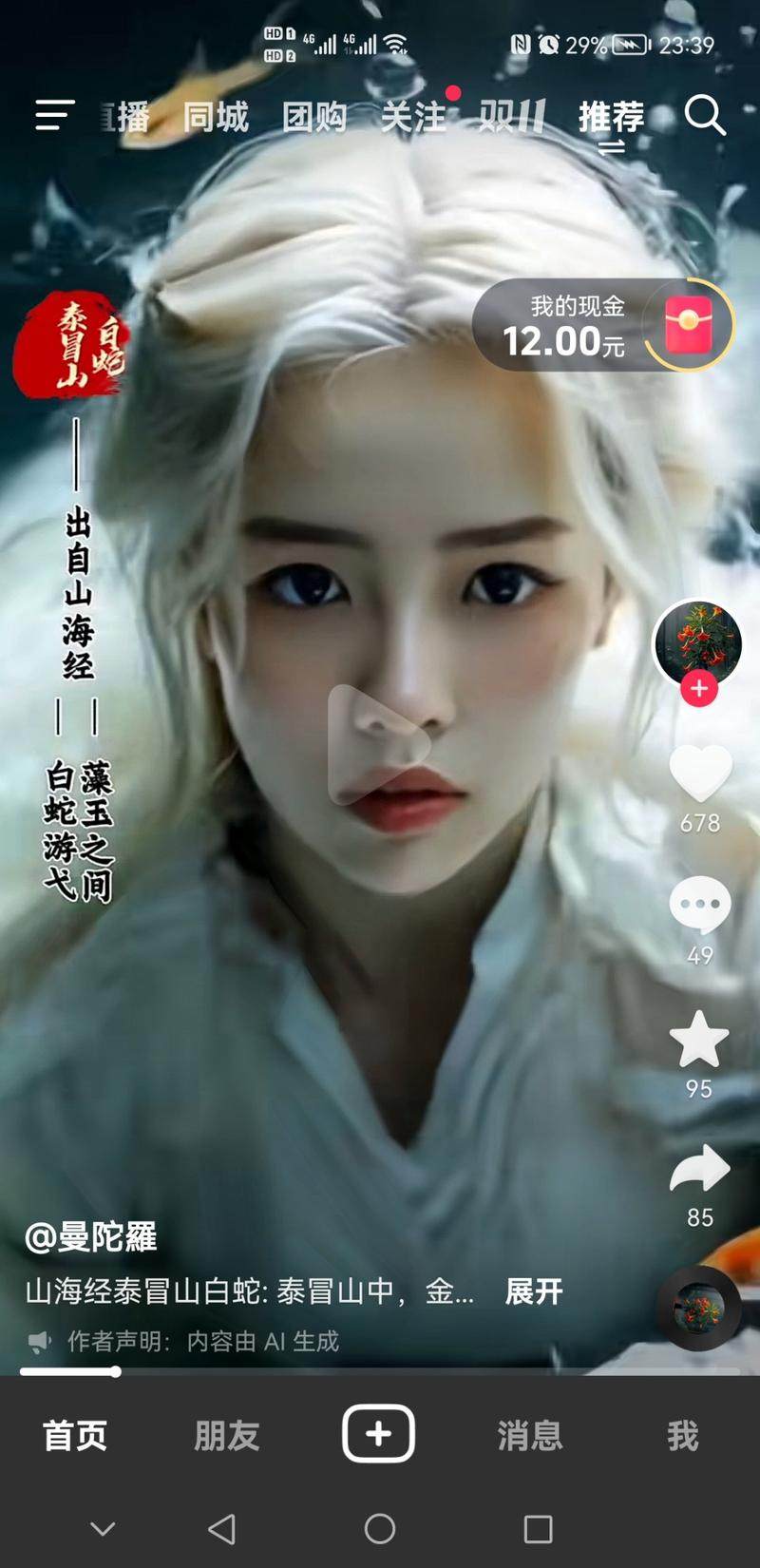Open the comments bubble
The image size is (760, 1568).
pyautogui.click(x=700, y=905)
